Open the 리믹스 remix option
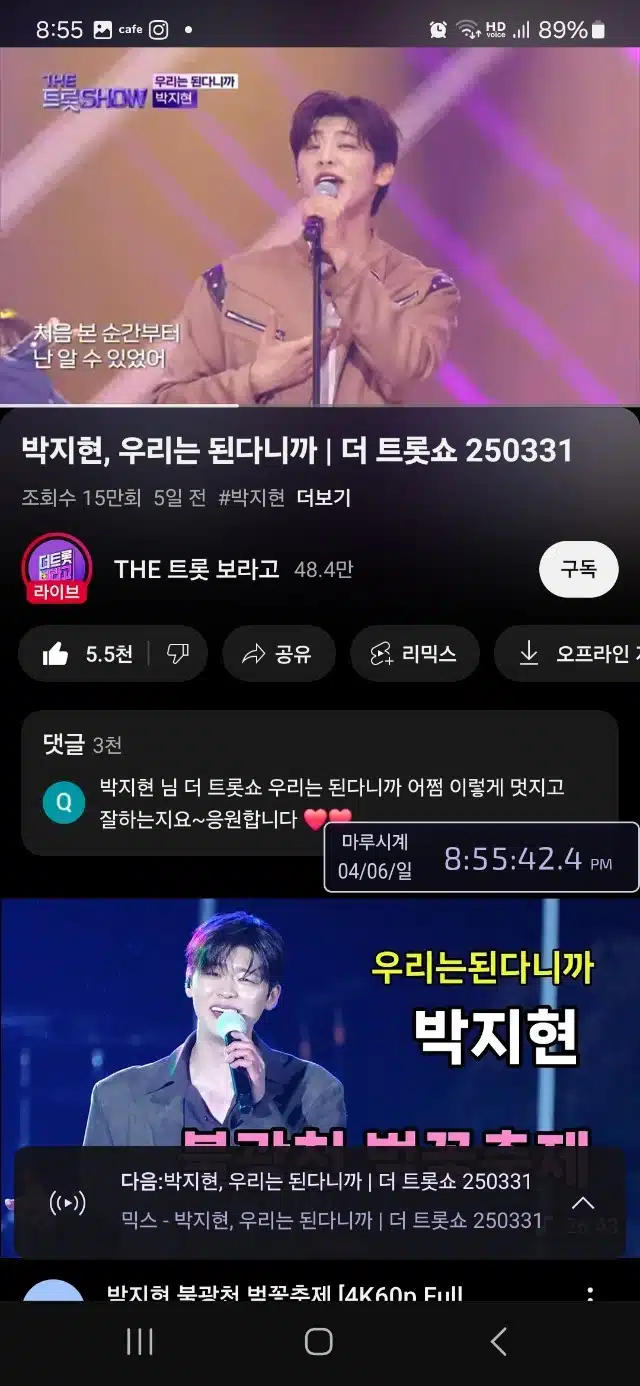Viewport: 640px width, 1386px height. tap(414, 654)
